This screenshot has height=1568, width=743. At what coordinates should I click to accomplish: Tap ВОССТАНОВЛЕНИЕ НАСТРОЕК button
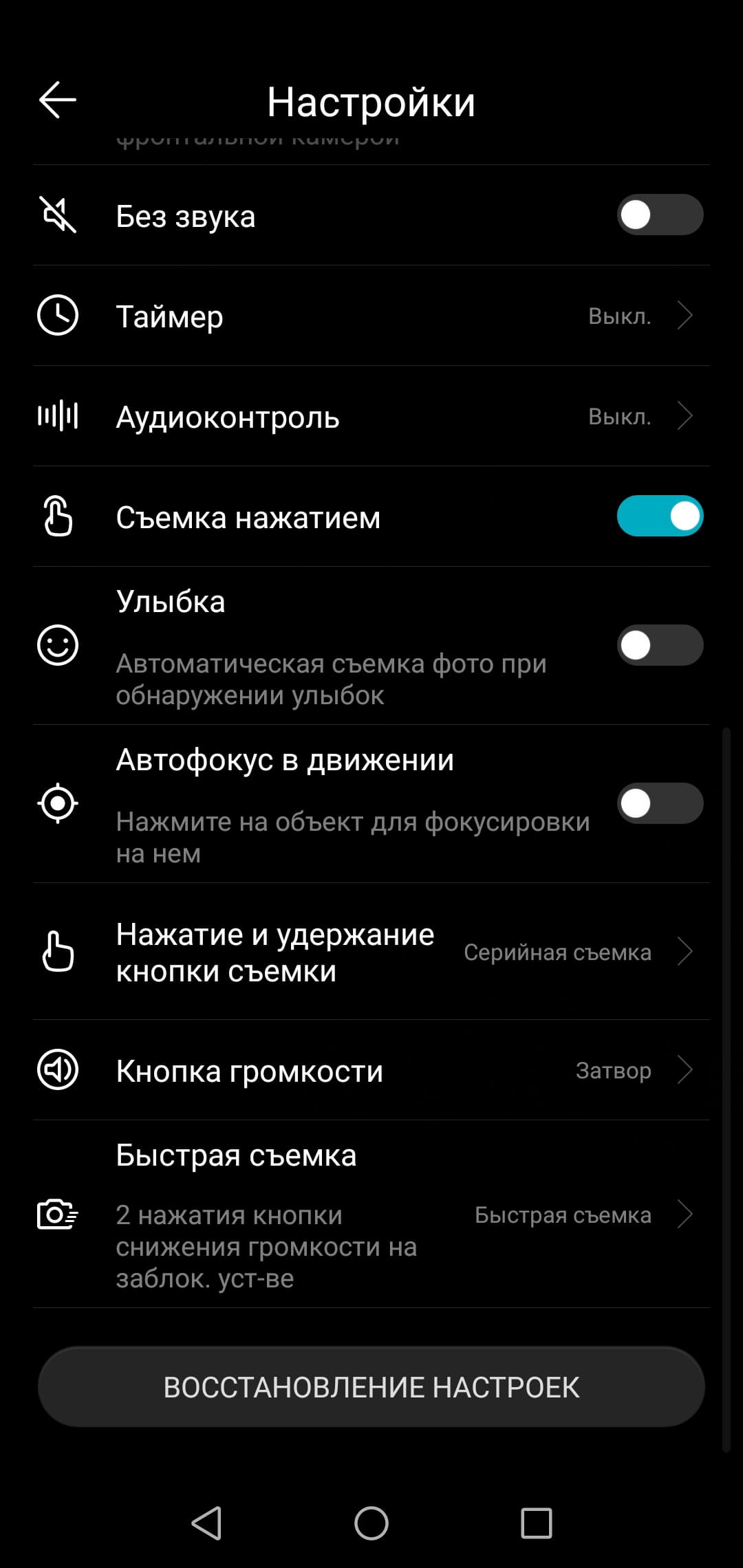(371, 1386)
